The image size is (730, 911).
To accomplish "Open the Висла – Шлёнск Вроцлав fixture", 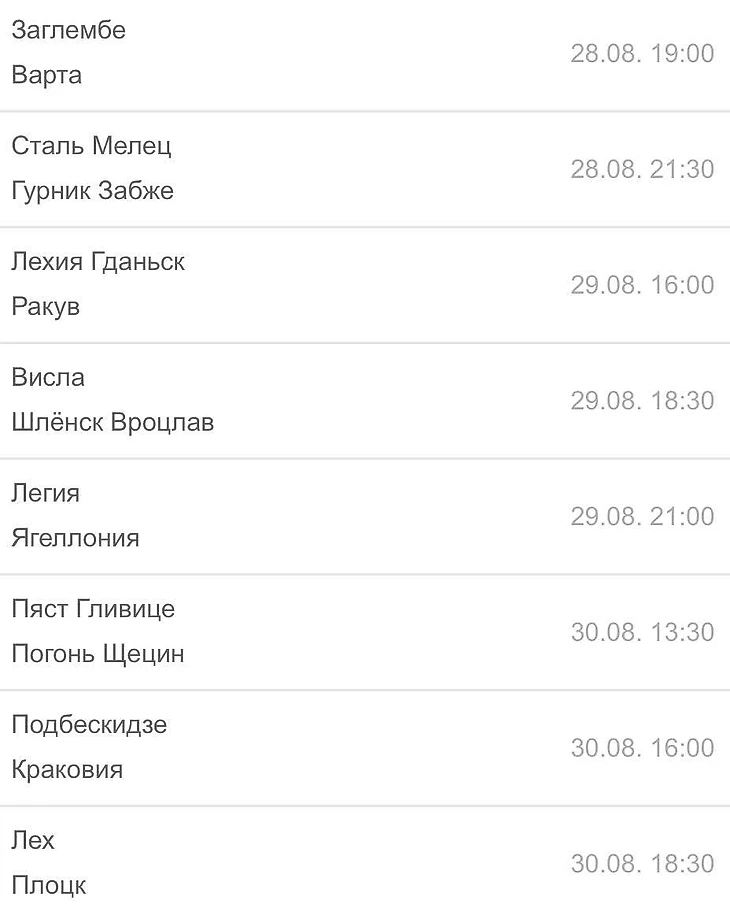I will point(365,401).
